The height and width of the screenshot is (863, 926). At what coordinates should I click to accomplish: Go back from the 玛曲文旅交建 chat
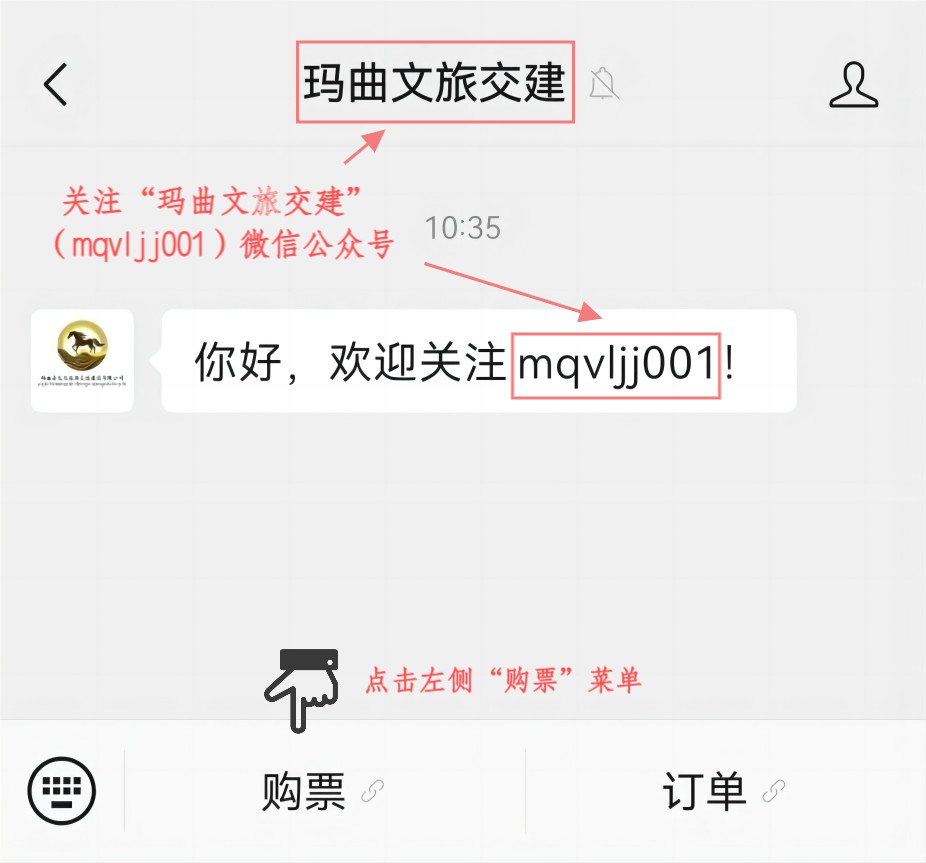56,84
